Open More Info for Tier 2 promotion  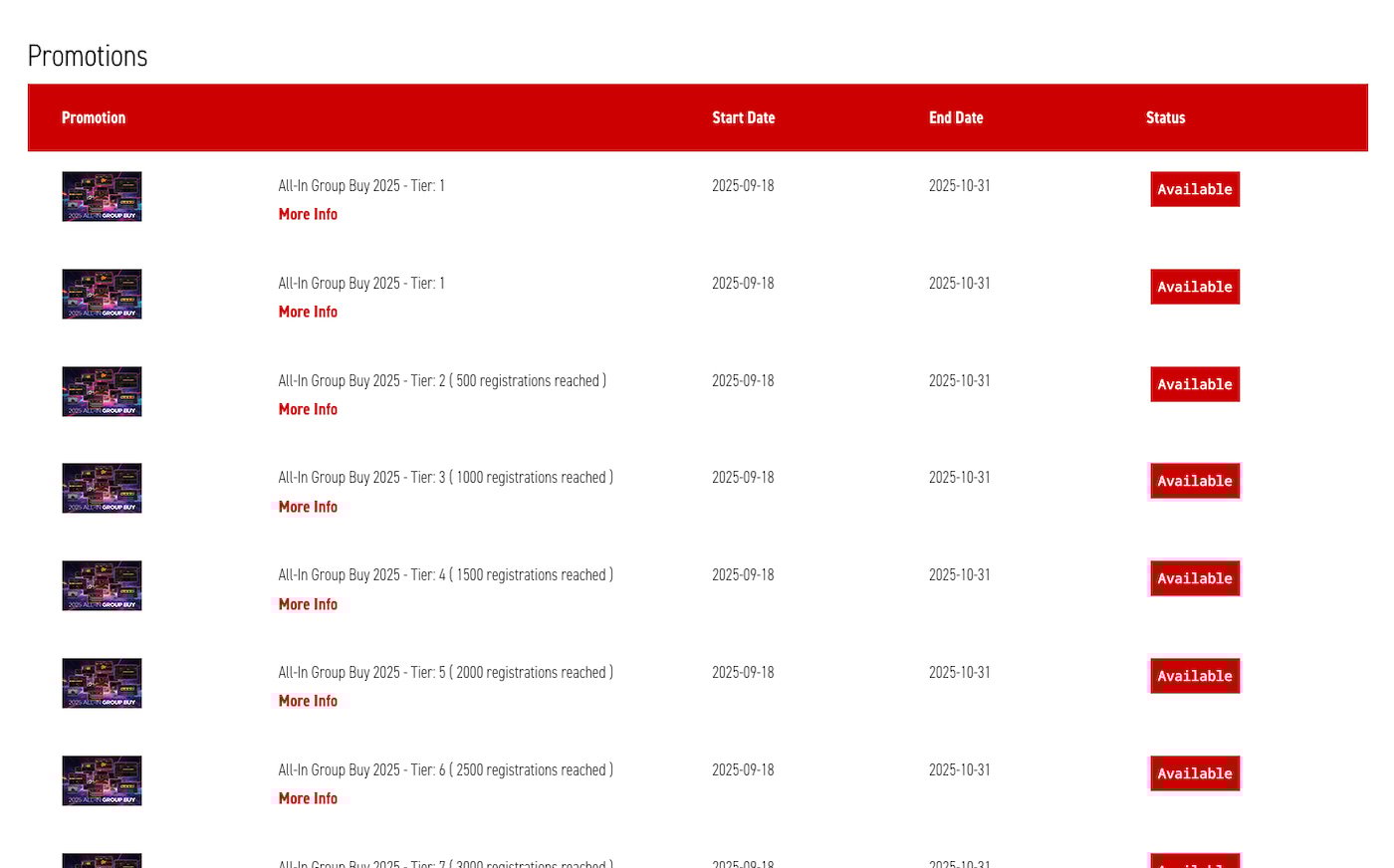pyautogui.click(x=308, y=409)
